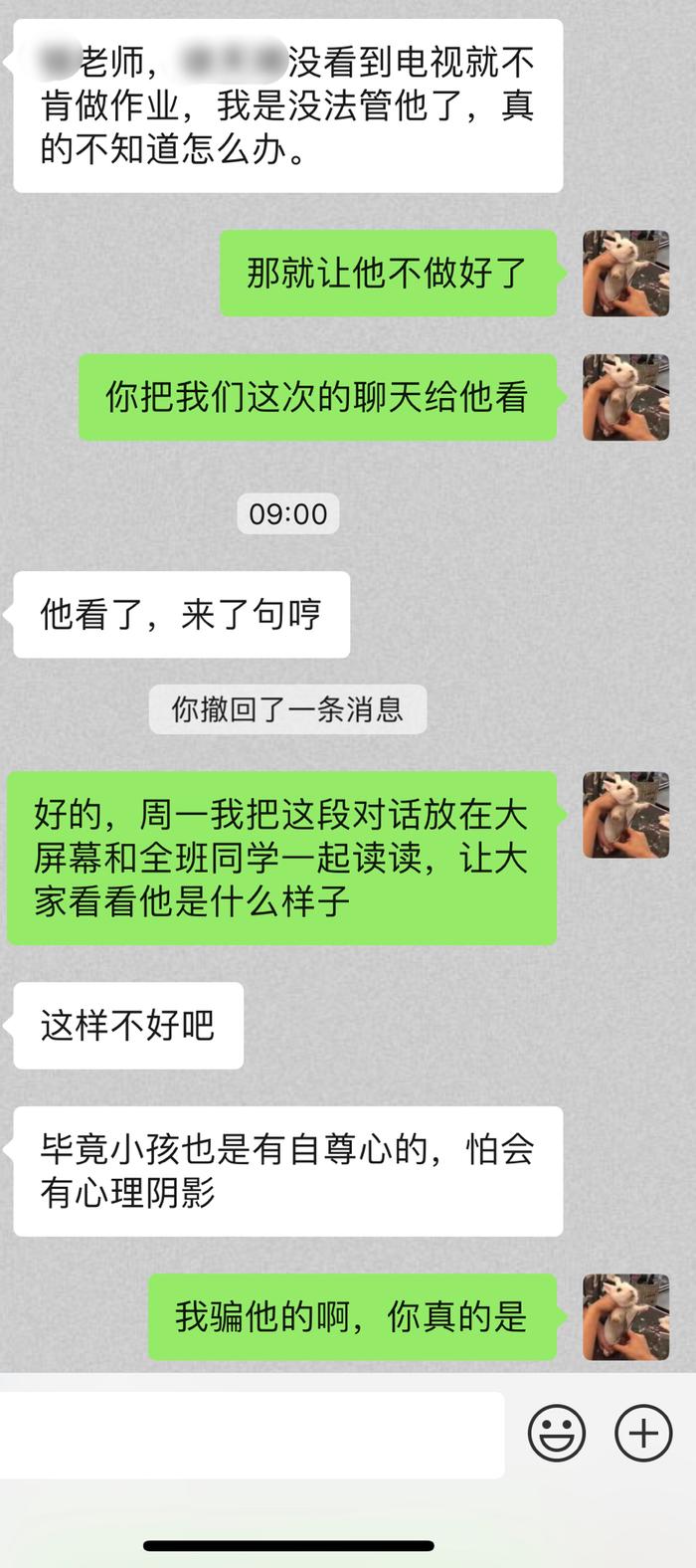This screenshot has width=696, height=1568.
Task: Open the plus attachment menu
Action: pos(643,1433)
